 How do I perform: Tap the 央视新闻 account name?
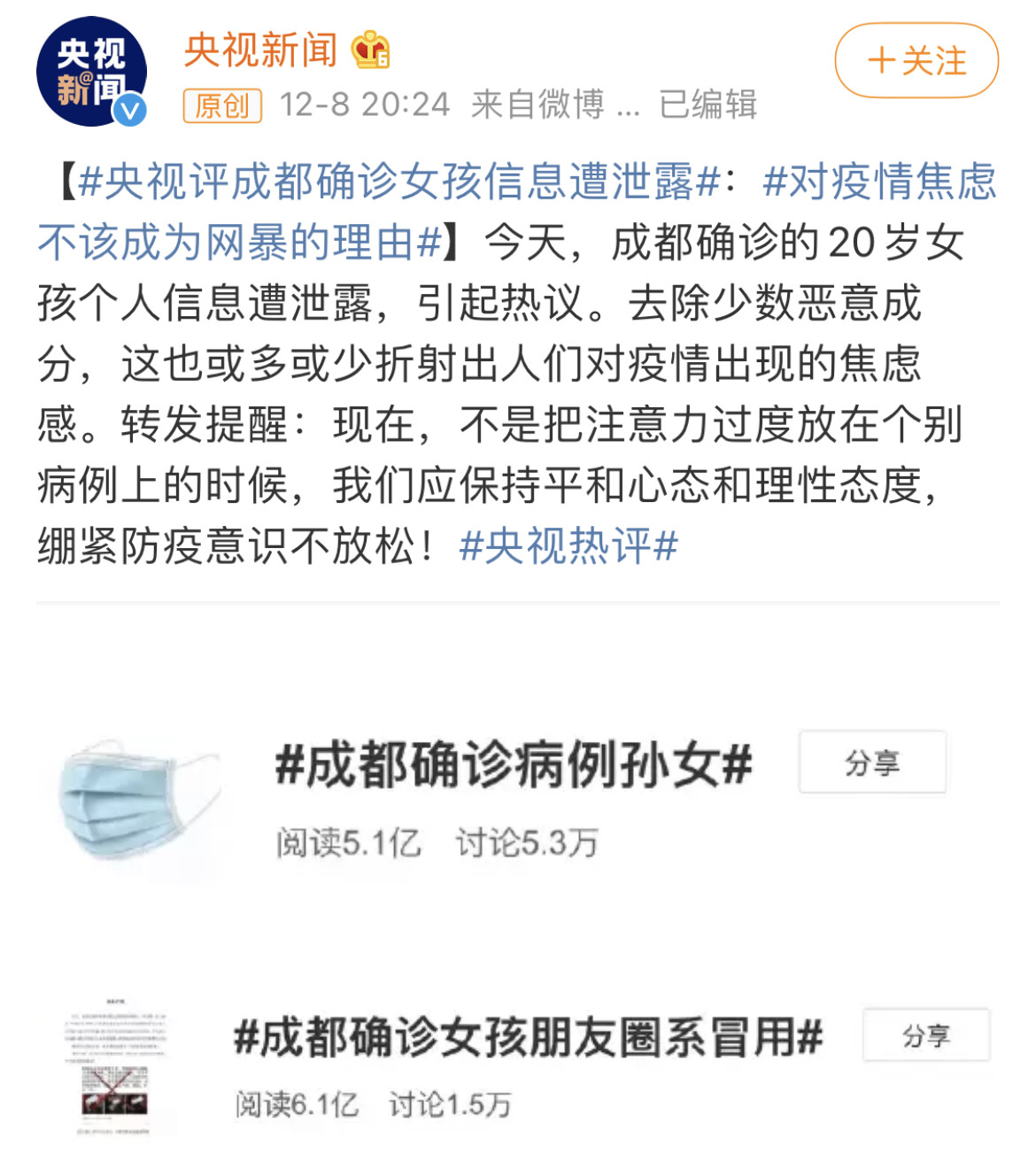pos(260,50)
